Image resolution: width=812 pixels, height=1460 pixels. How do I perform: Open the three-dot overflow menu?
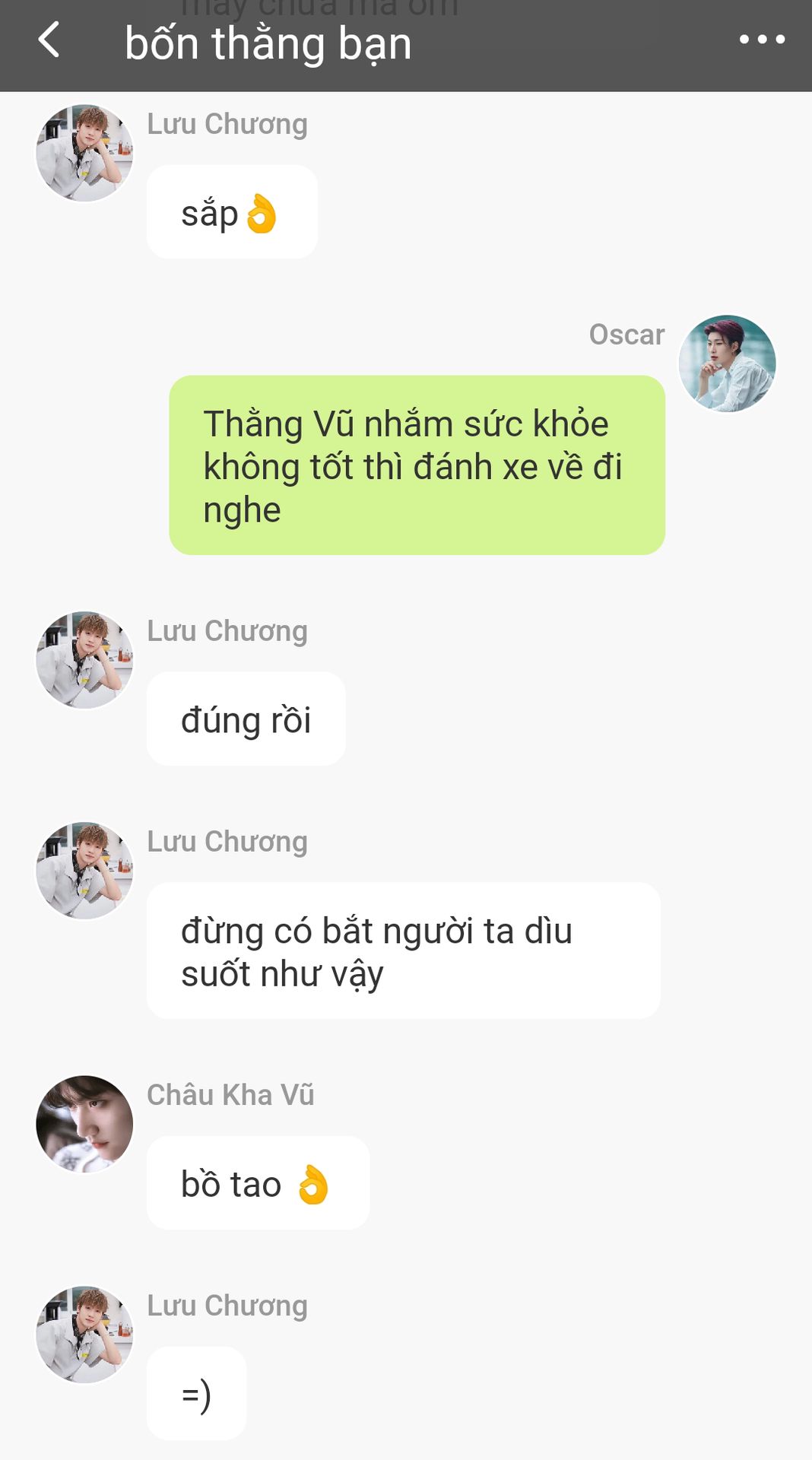point(762,40)
